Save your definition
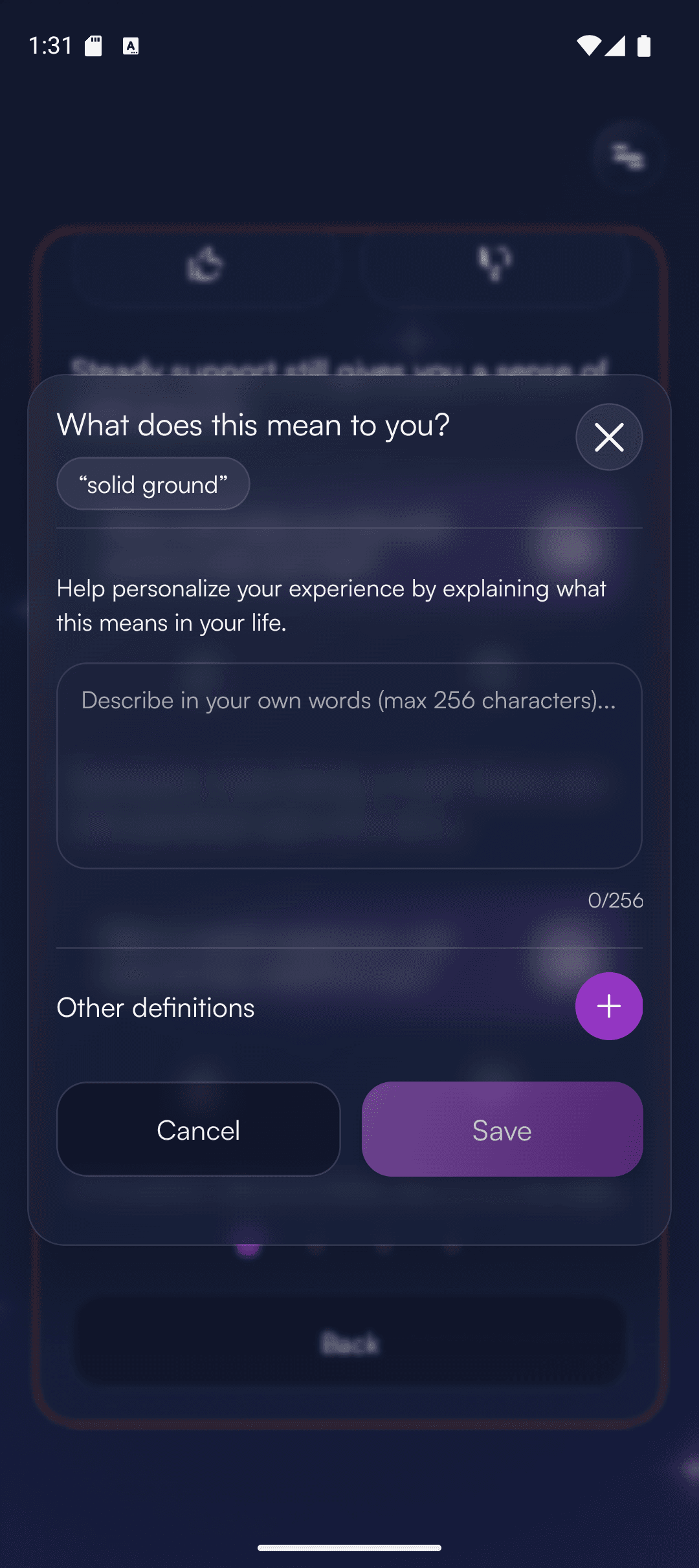699x1568 pixels. [502, 1129]
